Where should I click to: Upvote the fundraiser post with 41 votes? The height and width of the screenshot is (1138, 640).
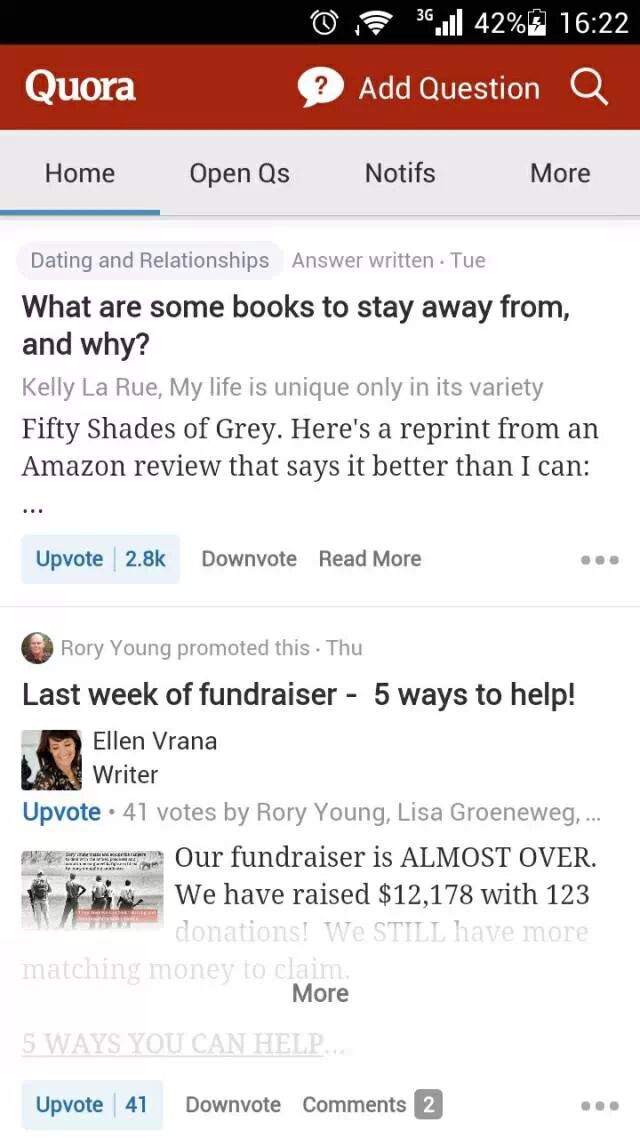(x=92, y=1105)
